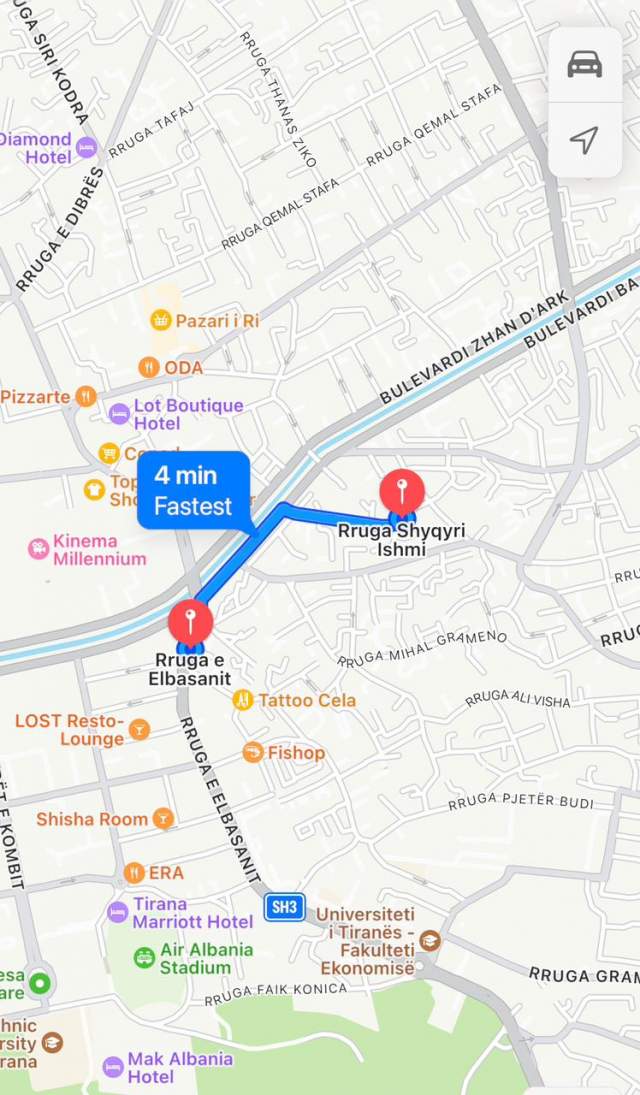Select the 4 min Fastest route label
Screen dimensions: 640x1095
[x=194, y=490]
